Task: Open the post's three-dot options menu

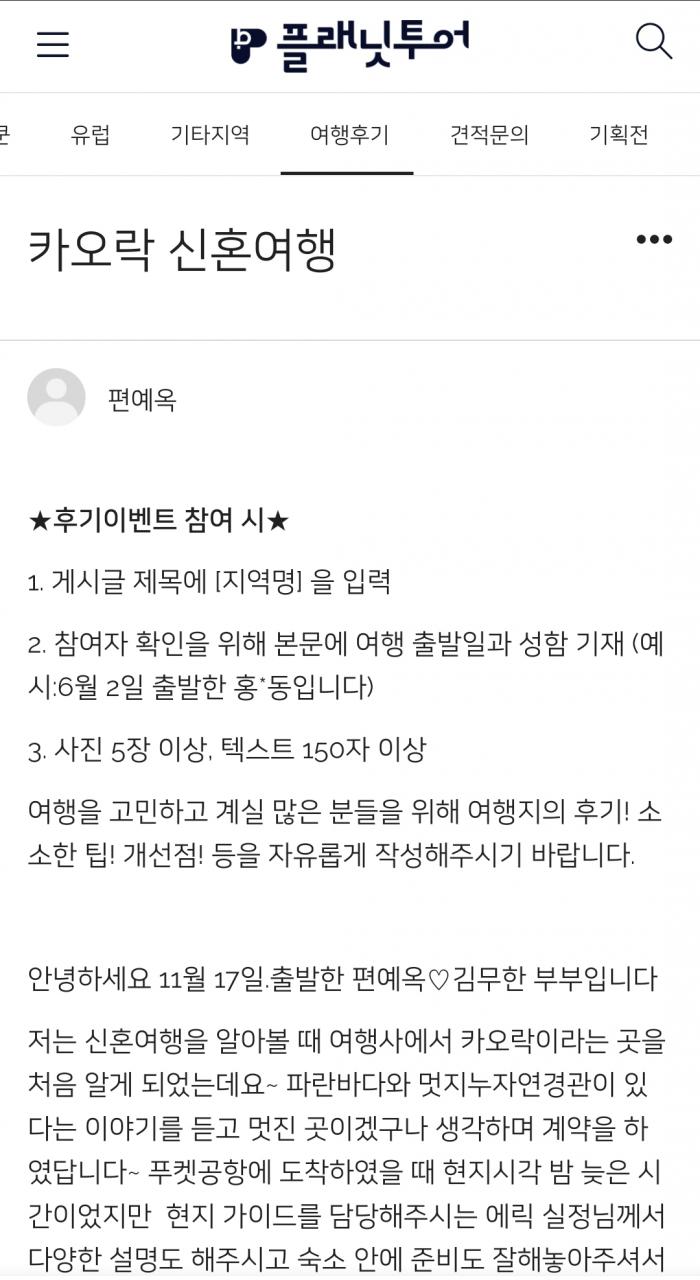Action: tap(654, 239)
